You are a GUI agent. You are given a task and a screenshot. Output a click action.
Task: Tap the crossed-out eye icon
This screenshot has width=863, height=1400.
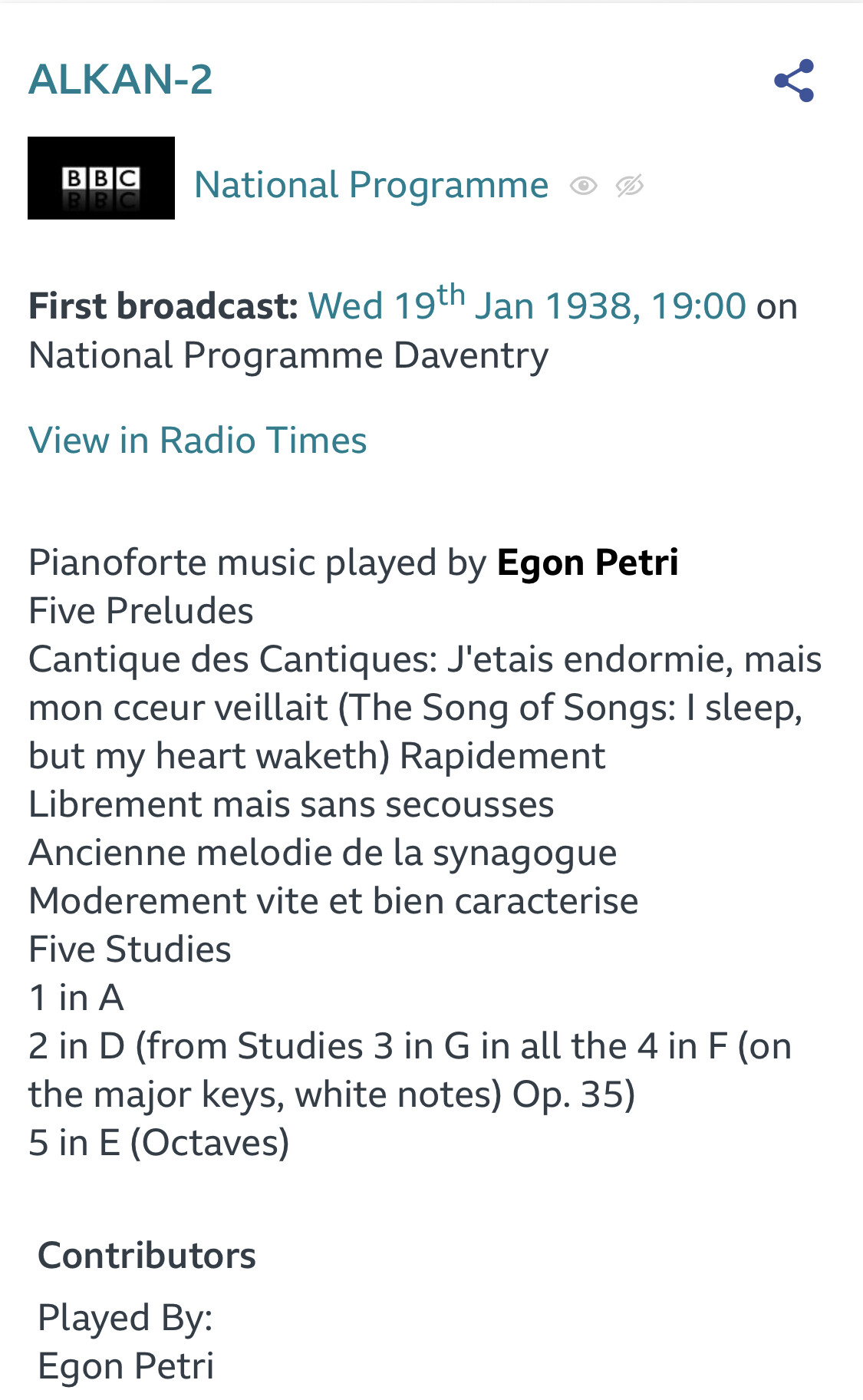coord(630,186)
